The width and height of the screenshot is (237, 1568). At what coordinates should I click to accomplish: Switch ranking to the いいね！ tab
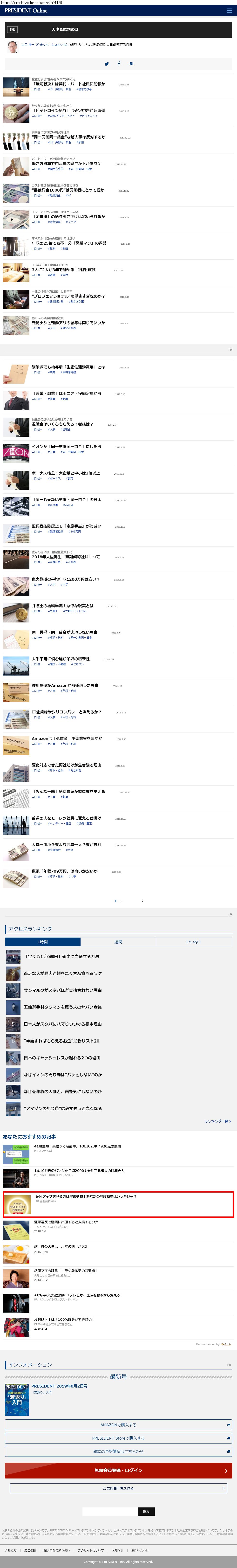coord(193,942)
